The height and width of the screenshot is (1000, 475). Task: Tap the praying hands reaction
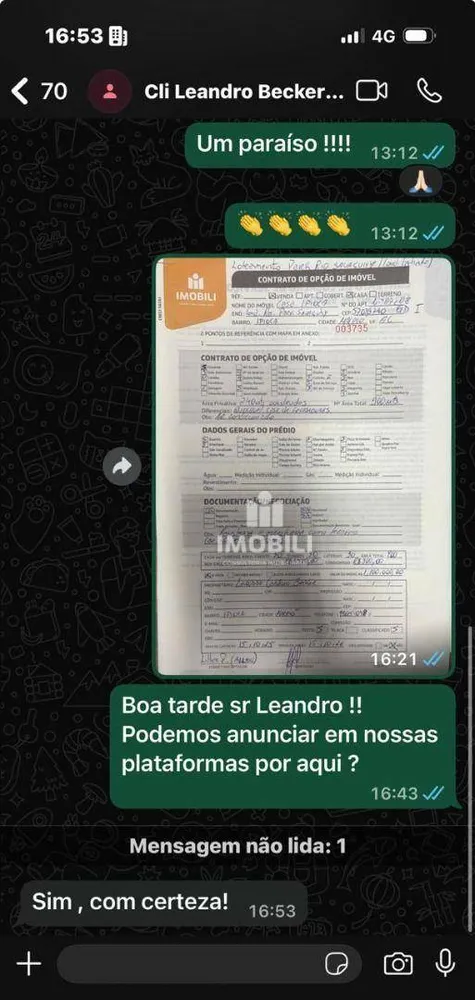(420, 181)
